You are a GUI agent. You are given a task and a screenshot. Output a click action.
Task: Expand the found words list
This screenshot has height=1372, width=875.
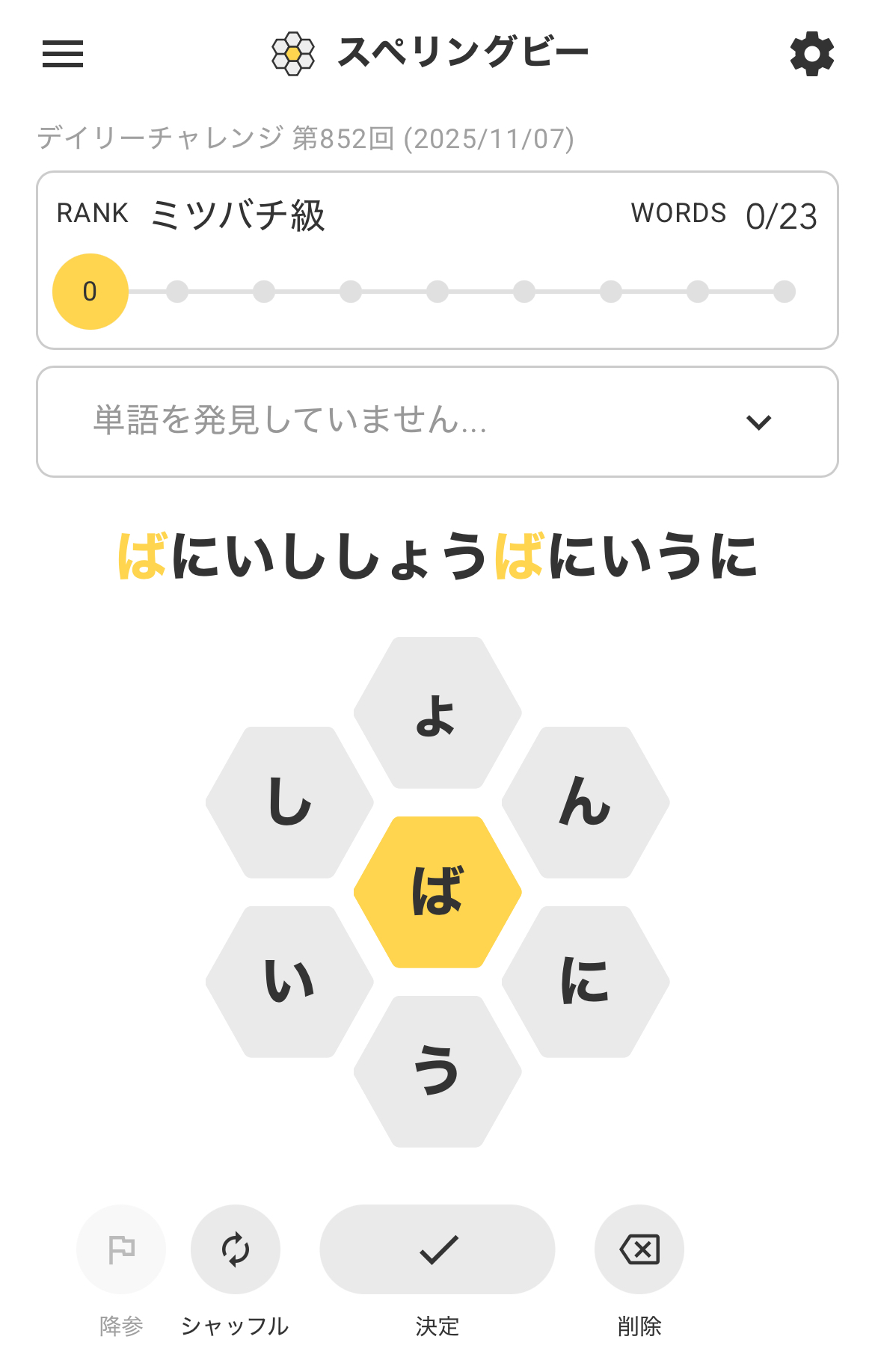pyautogui.click(x=758, y=422)
